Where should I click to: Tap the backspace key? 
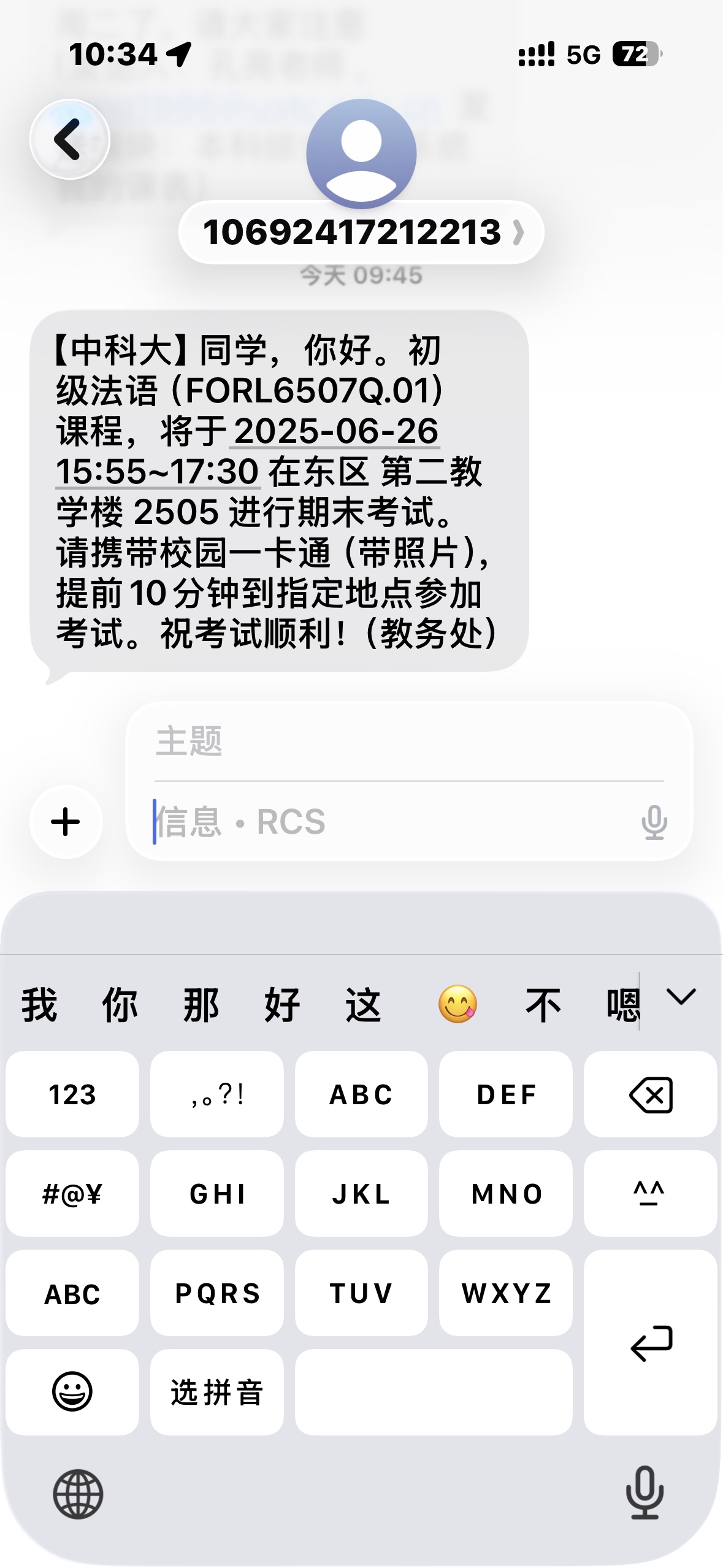(650, 1094)
